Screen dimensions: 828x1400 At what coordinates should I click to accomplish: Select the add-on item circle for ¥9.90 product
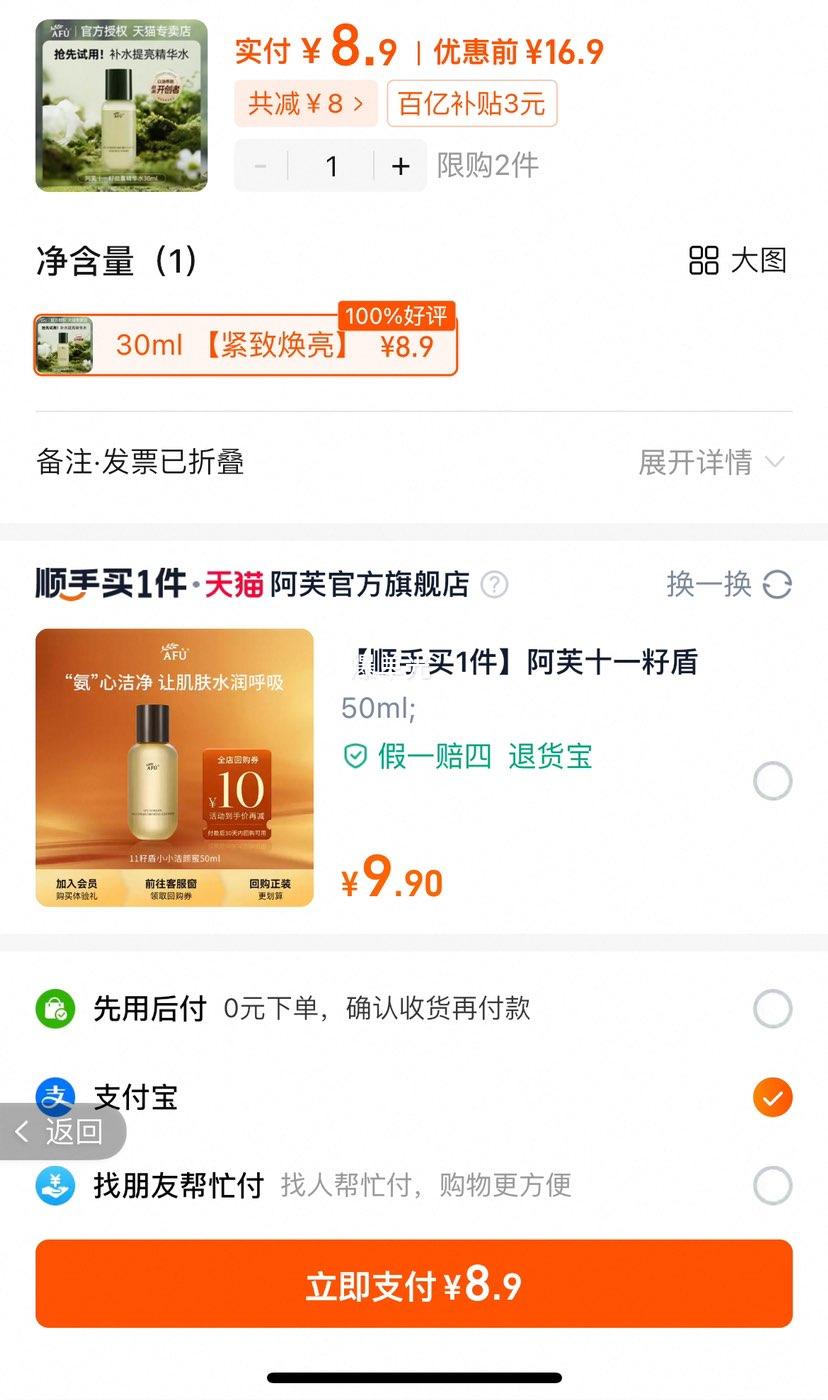coord(772,781)
